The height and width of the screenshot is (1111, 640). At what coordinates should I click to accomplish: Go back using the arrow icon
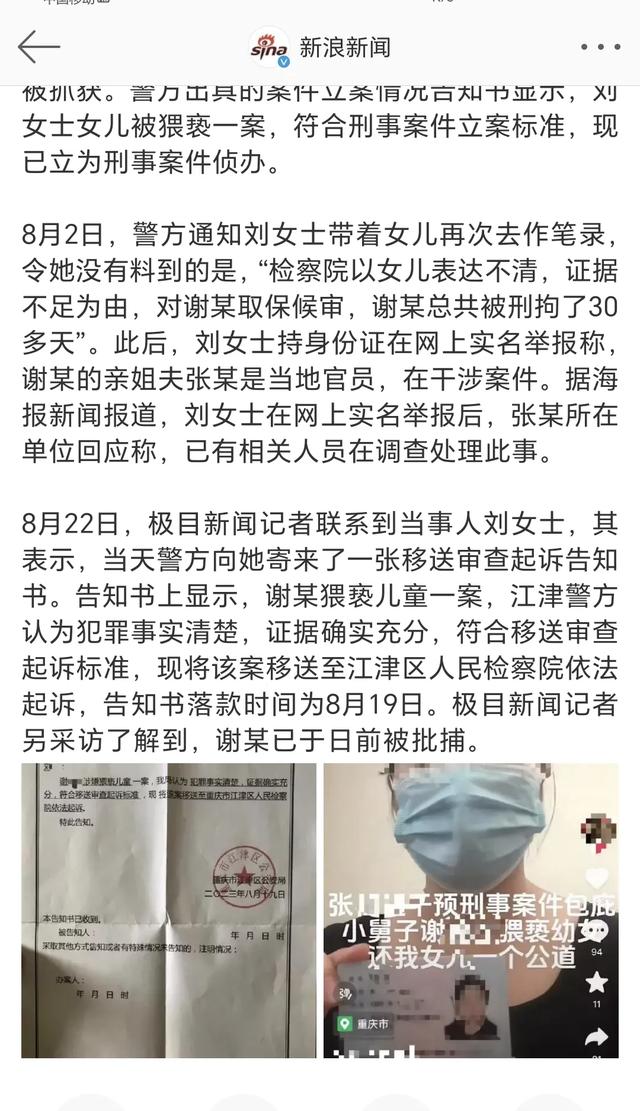(38, 46)
